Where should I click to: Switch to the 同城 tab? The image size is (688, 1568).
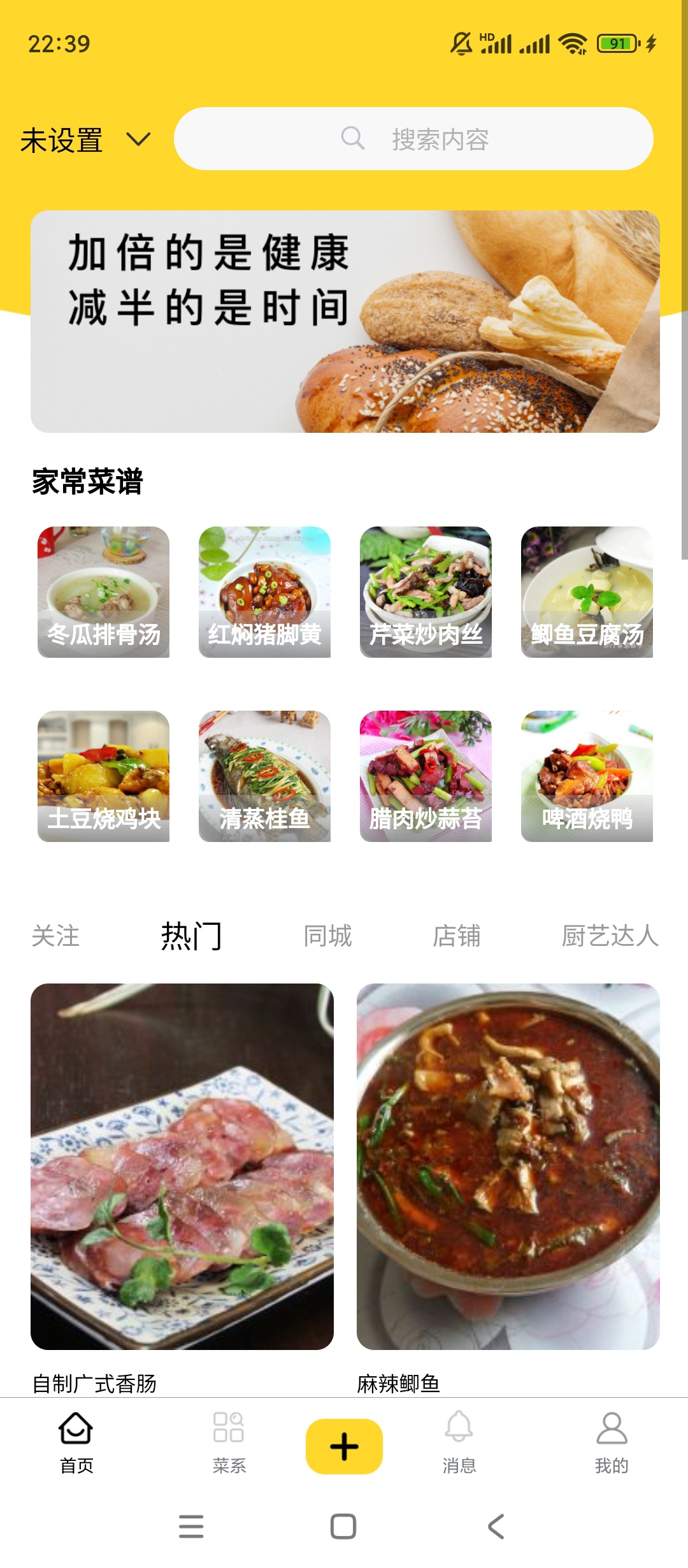[x=327, y=936]
